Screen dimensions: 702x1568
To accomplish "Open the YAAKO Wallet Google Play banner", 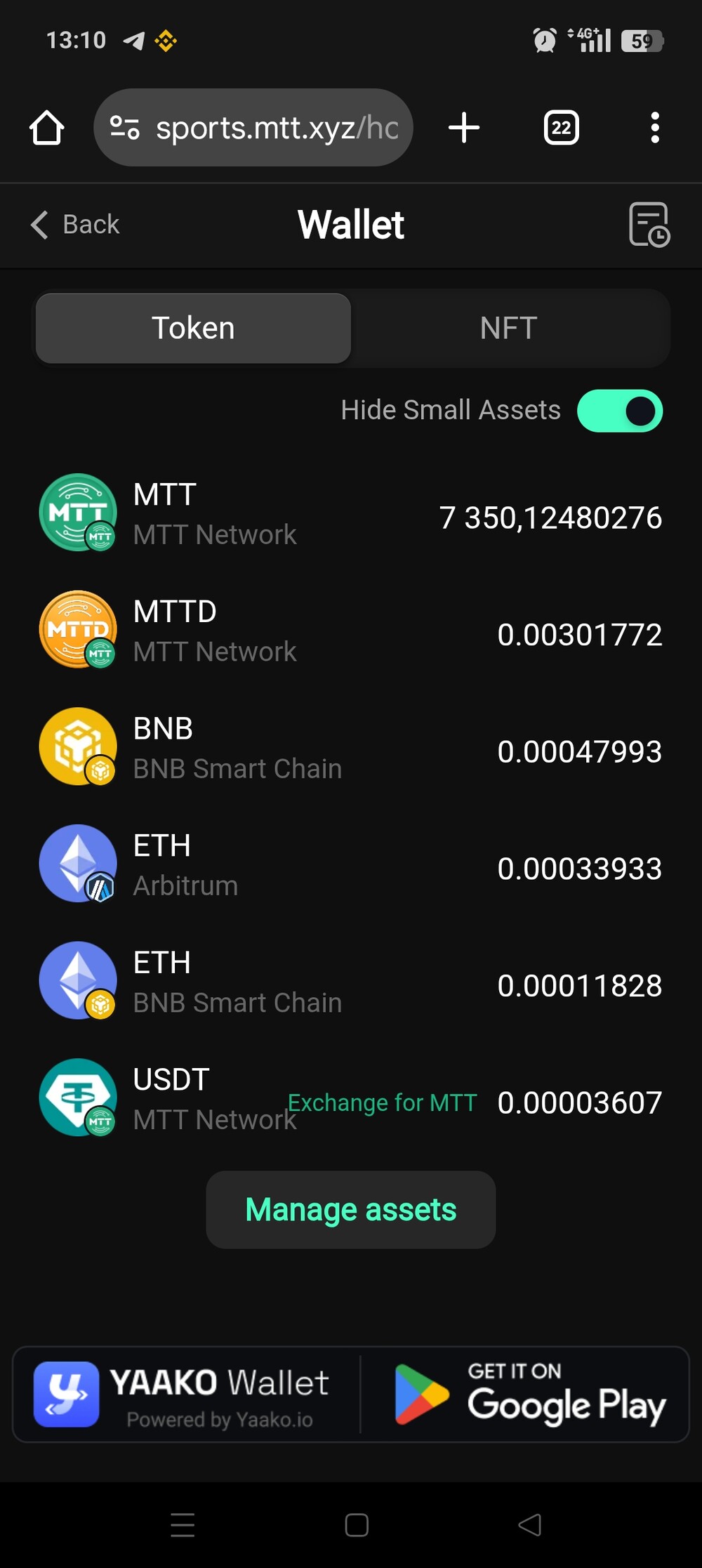I will click(x=351, y=1395).
